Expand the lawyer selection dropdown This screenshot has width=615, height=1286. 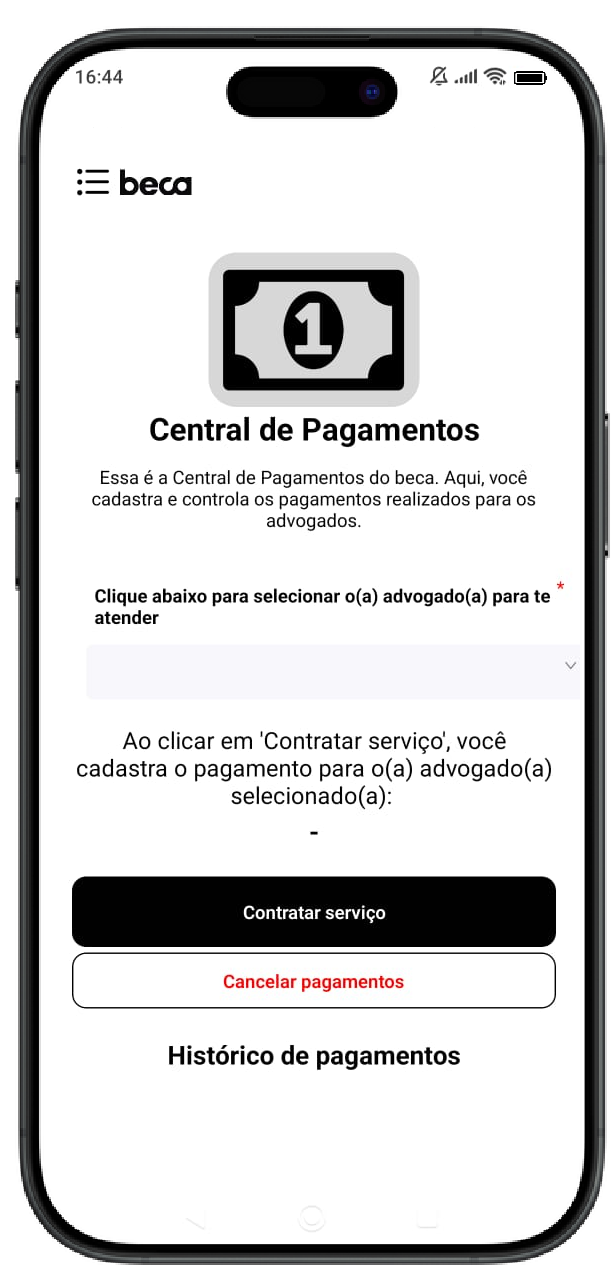[x=332, y=671]
